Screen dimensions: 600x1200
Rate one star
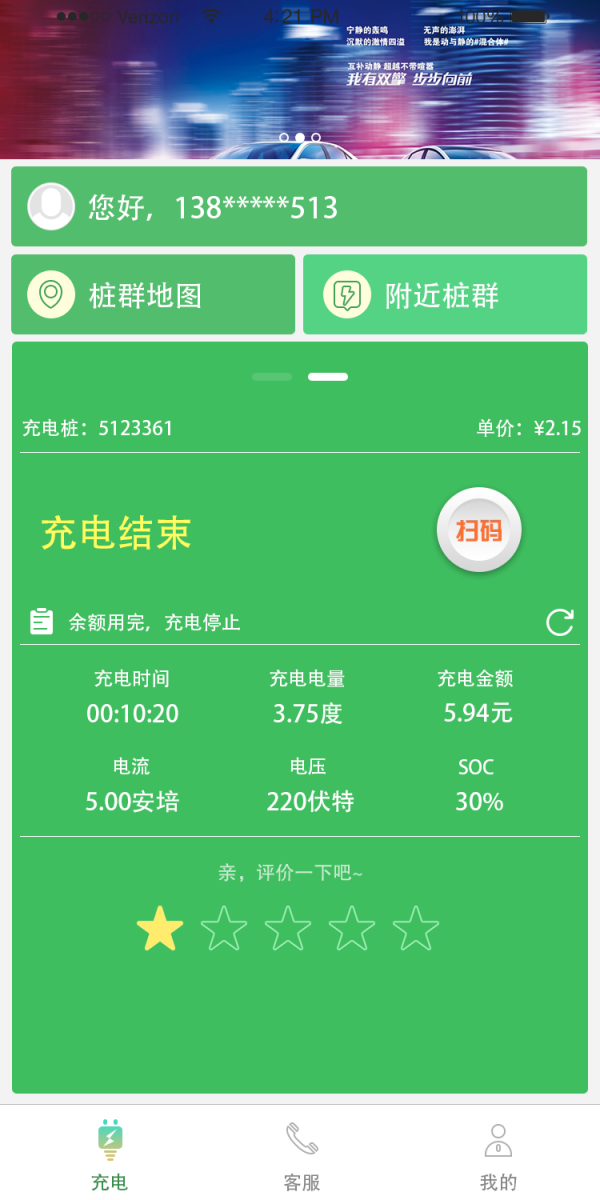(x=160, y=929)
